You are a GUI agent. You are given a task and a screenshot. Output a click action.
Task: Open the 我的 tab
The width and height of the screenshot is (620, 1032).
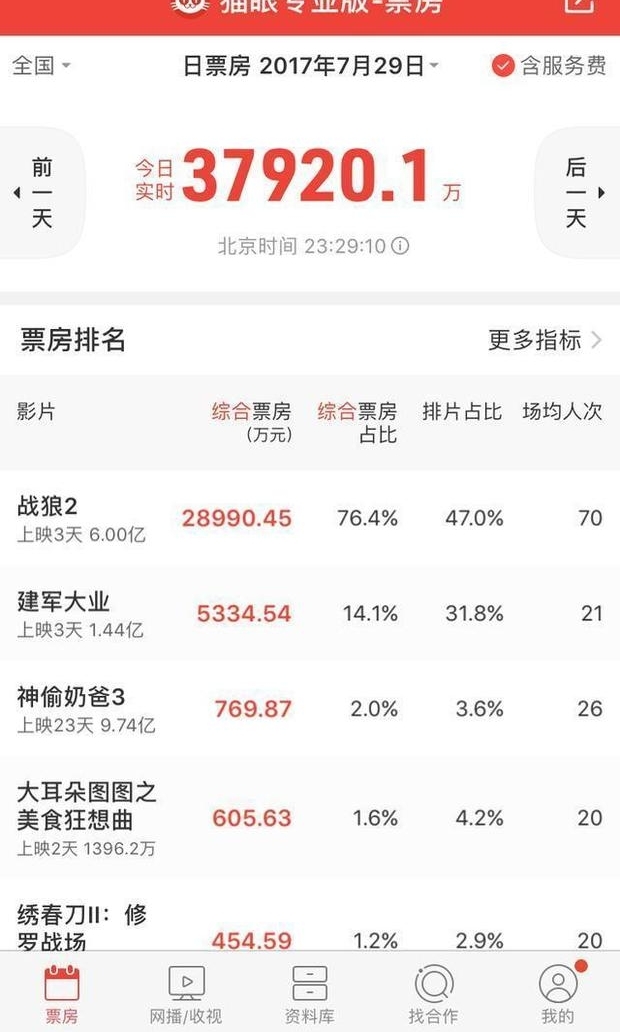pyautogui.click(x=558, y=994)
